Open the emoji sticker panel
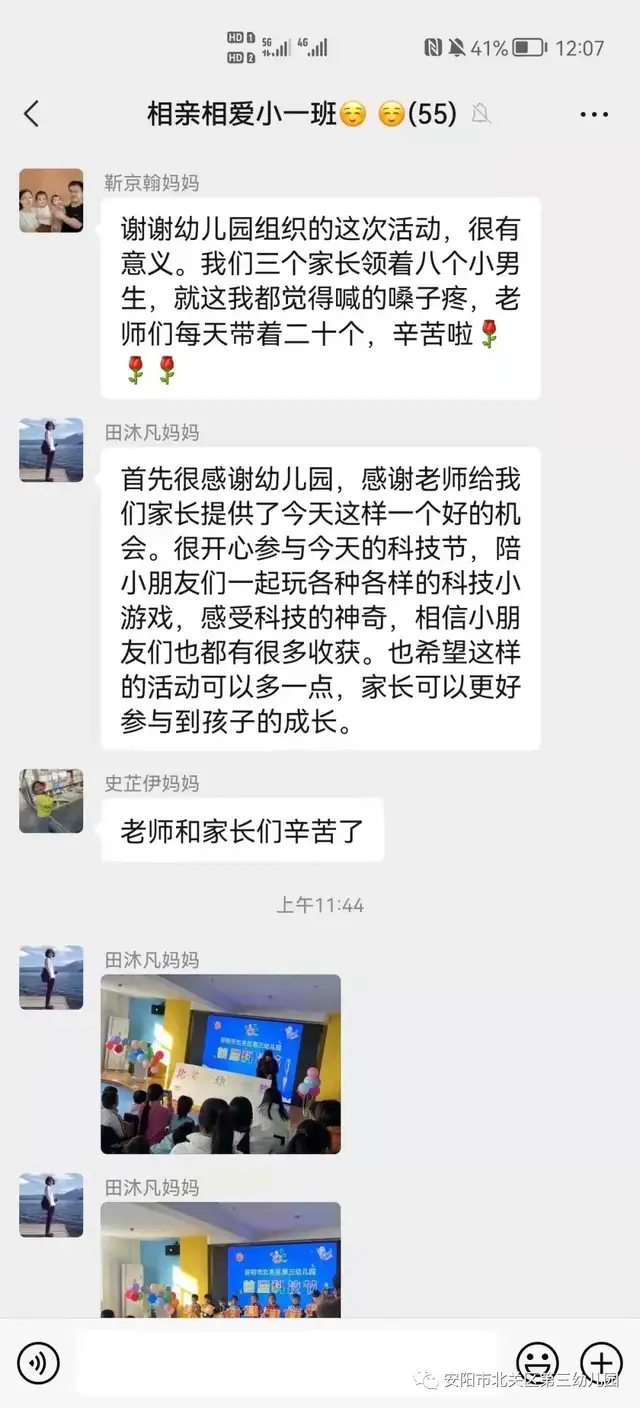 point(537,1362)
